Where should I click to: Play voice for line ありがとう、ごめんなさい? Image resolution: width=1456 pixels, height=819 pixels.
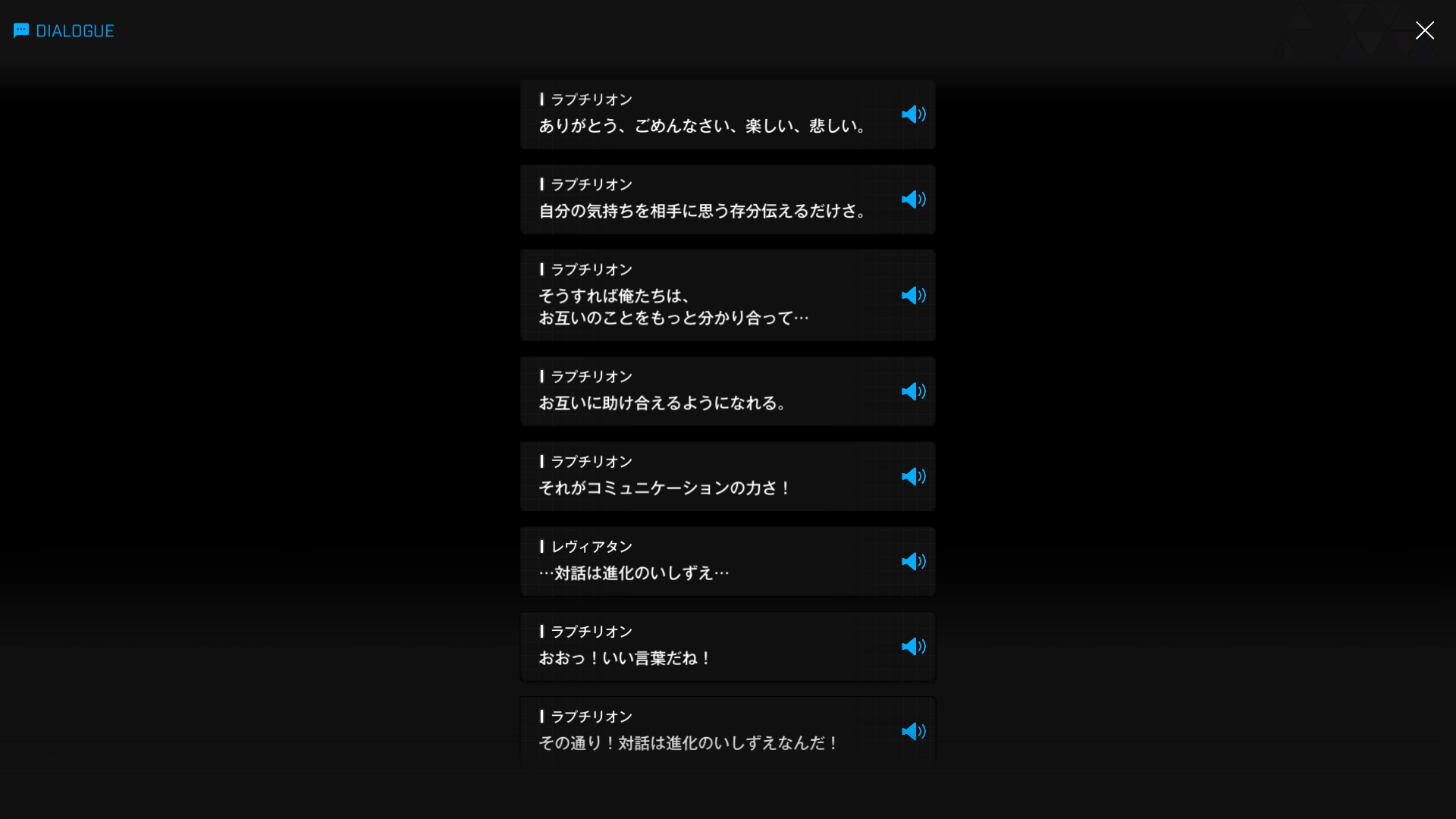tap(913, 115)
